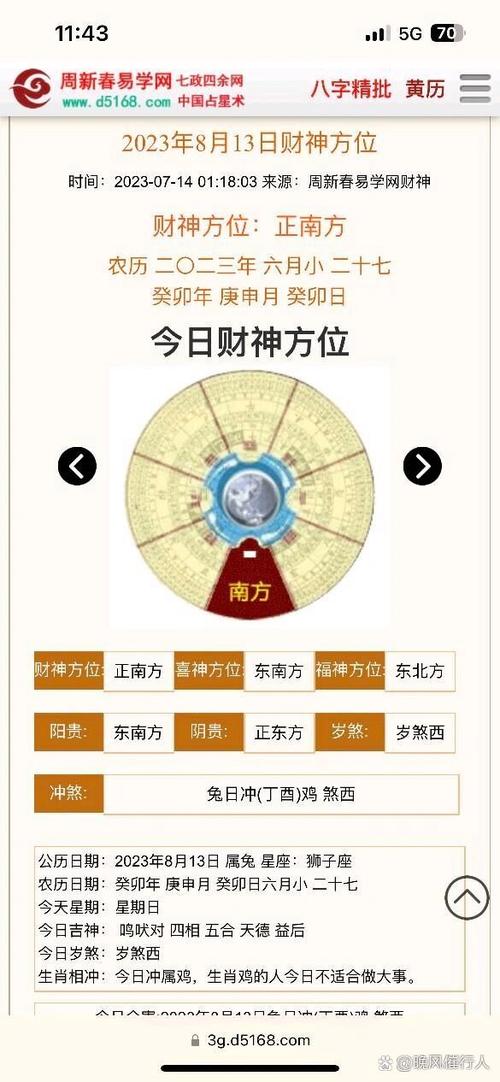Go to the 黄历 page

425,89
